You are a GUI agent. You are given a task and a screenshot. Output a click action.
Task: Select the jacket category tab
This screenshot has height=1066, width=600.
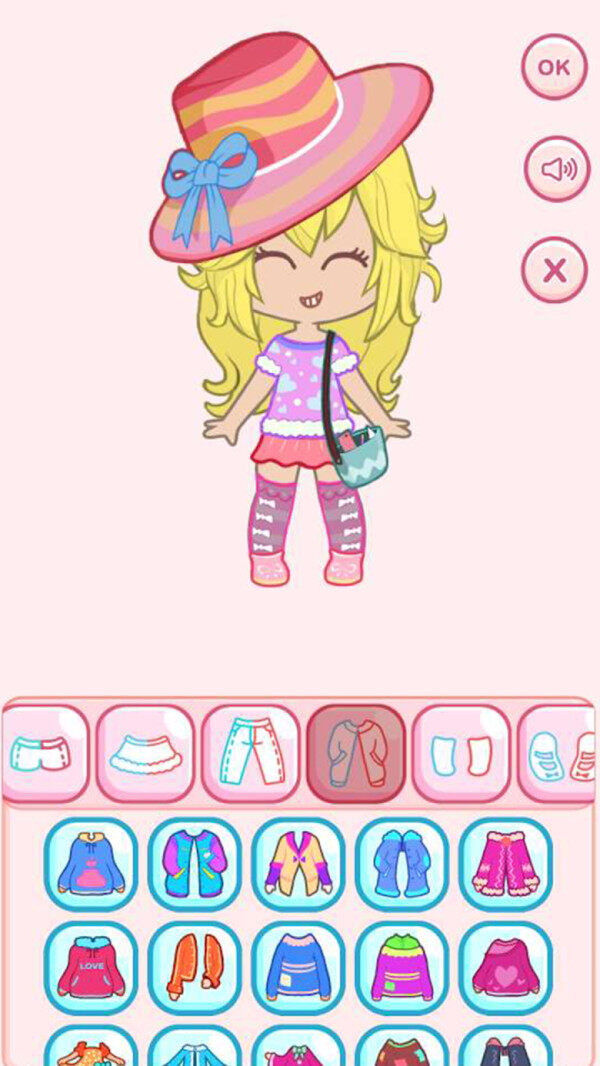pyautogui.click(x=355, y=753)
